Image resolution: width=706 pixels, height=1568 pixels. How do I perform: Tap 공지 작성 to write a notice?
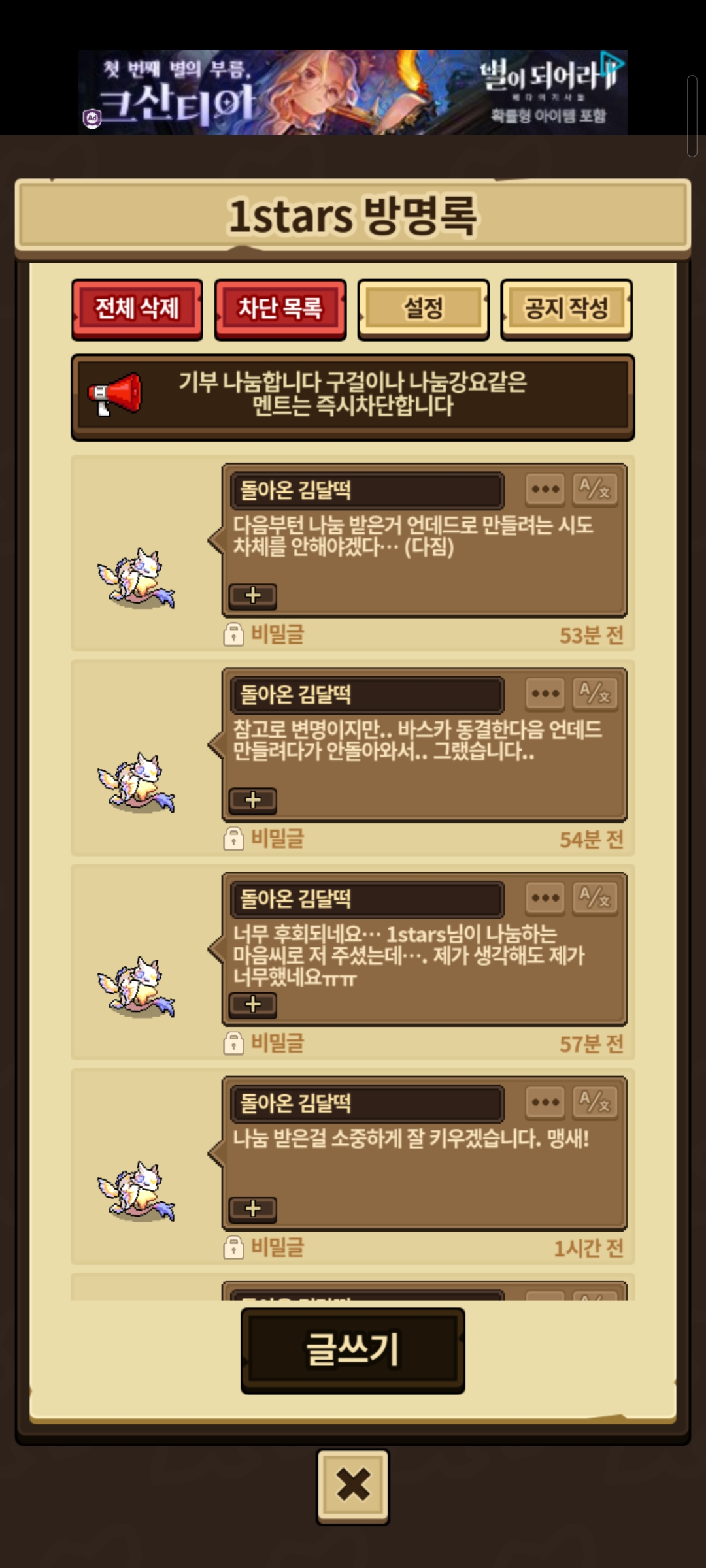566,310
